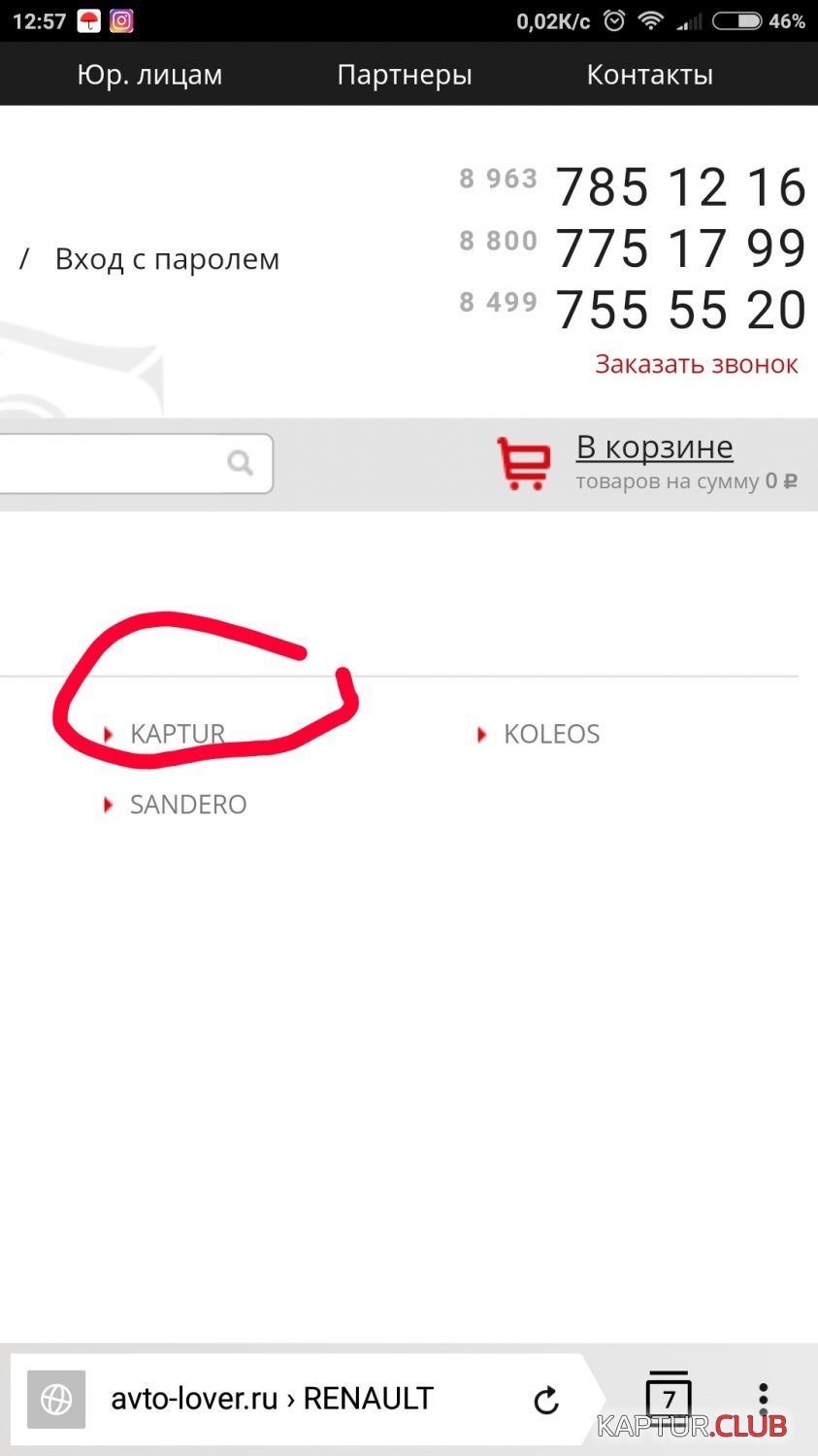Tap the site search field
The width and height of the screenshot is (818, 1456).
[x=107, y=463]
